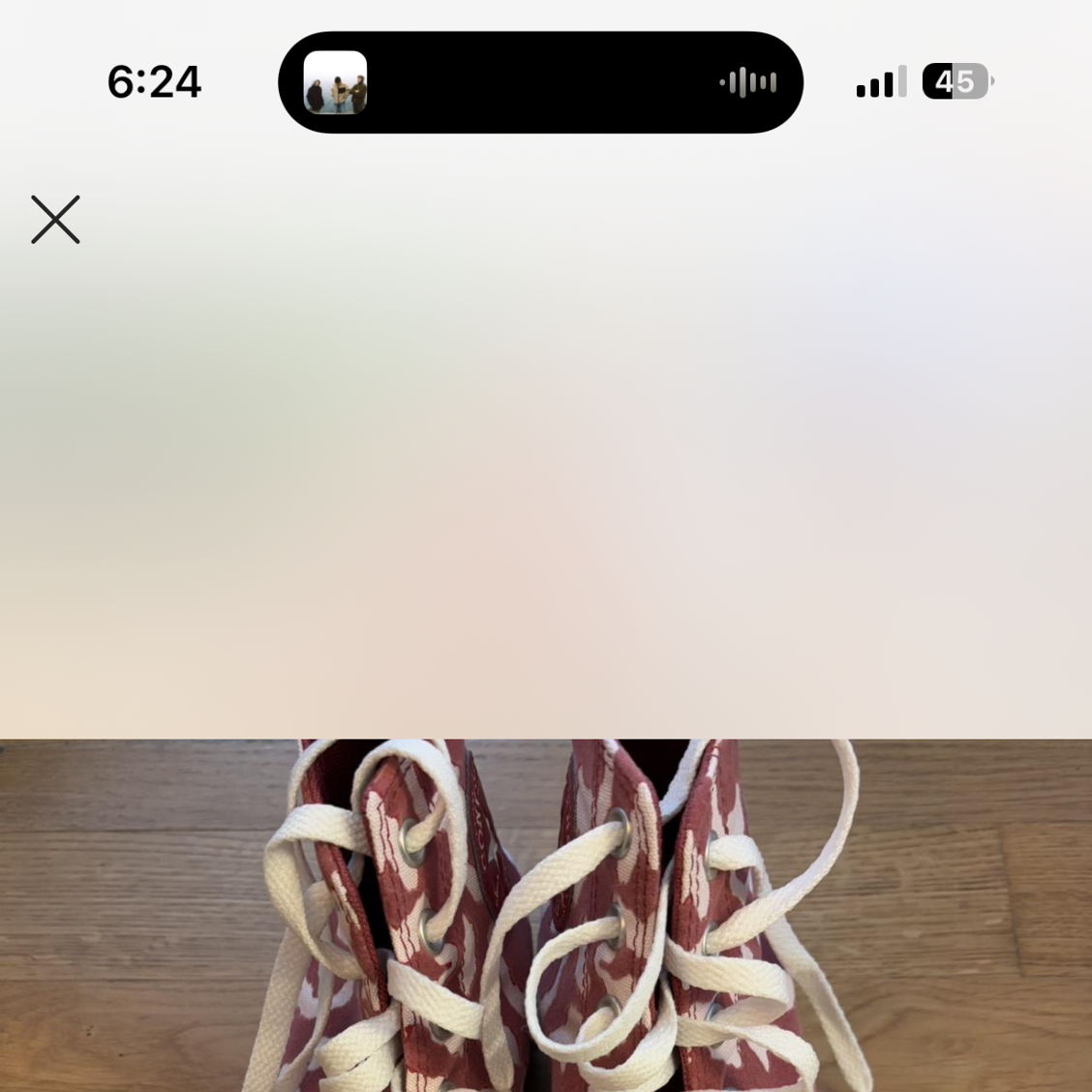
Task: Open the now playing activity in Dynamic Island
Action: 540,82
